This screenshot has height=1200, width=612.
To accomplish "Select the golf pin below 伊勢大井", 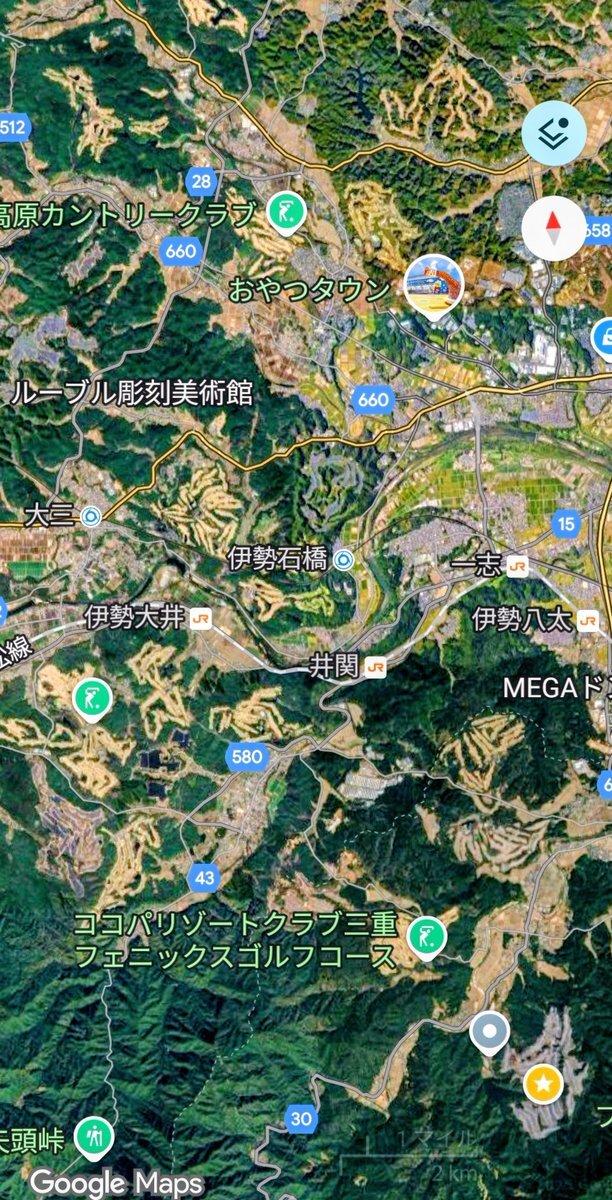I will click(x=91, y=698).
